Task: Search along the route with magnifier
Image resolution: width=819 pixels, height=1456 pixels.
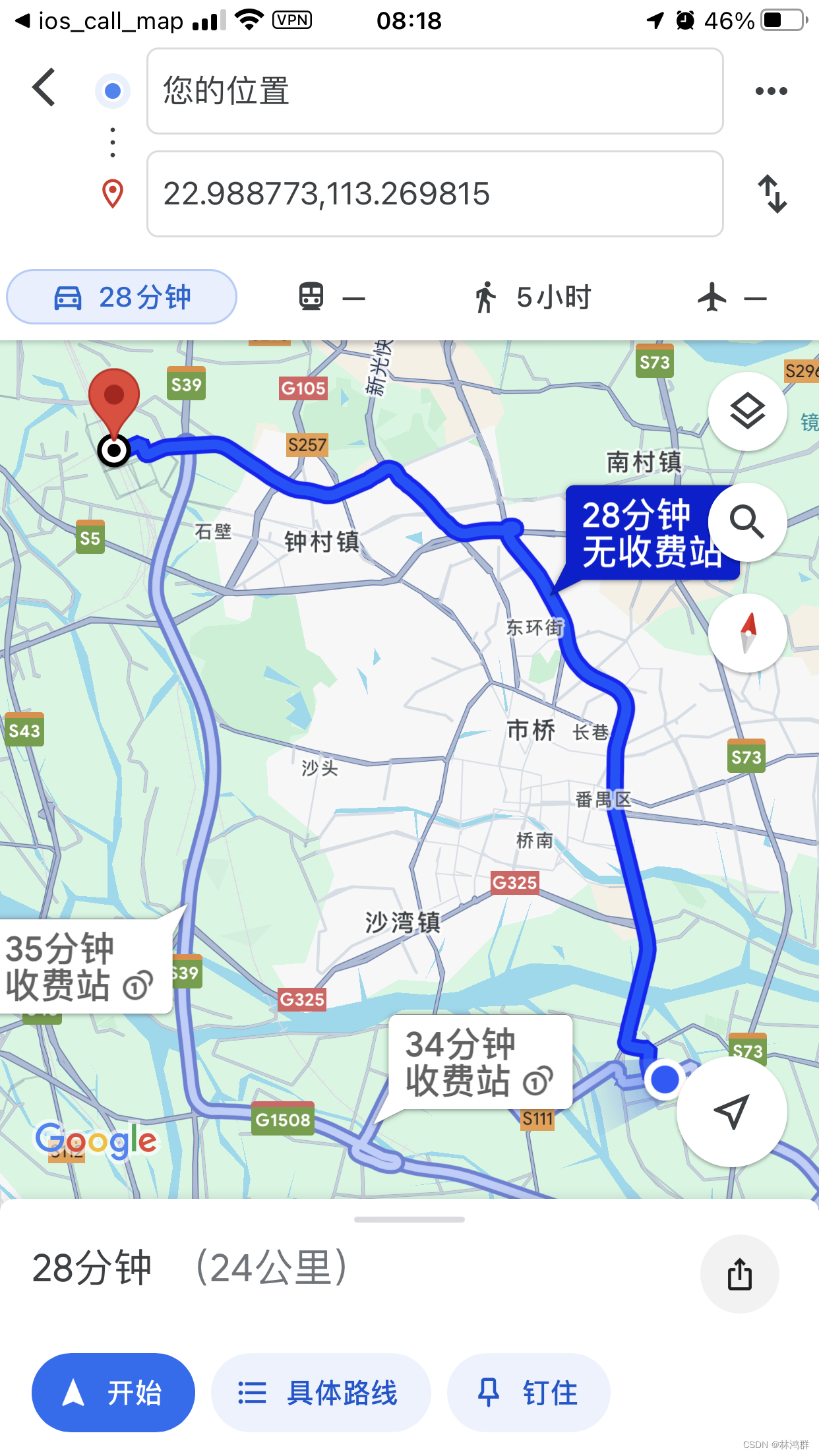Action: [x=747, y=522]
